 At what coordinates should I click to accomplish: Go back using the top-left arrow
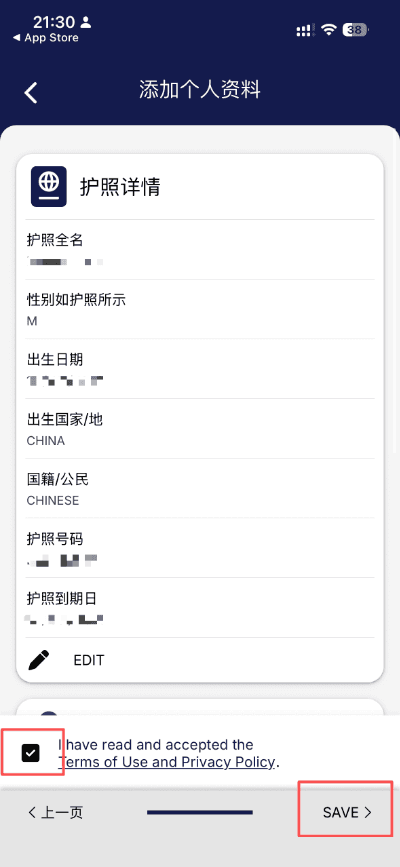(x=31, y=92)
